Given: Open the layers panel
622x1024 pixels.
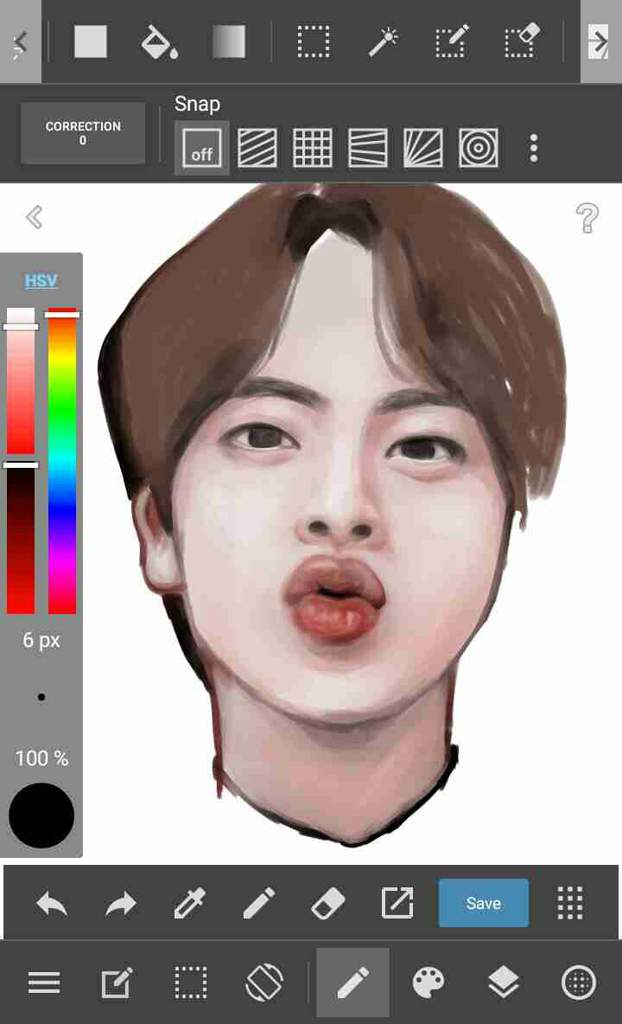Looking at the screenshot, I should pos(503,983).
